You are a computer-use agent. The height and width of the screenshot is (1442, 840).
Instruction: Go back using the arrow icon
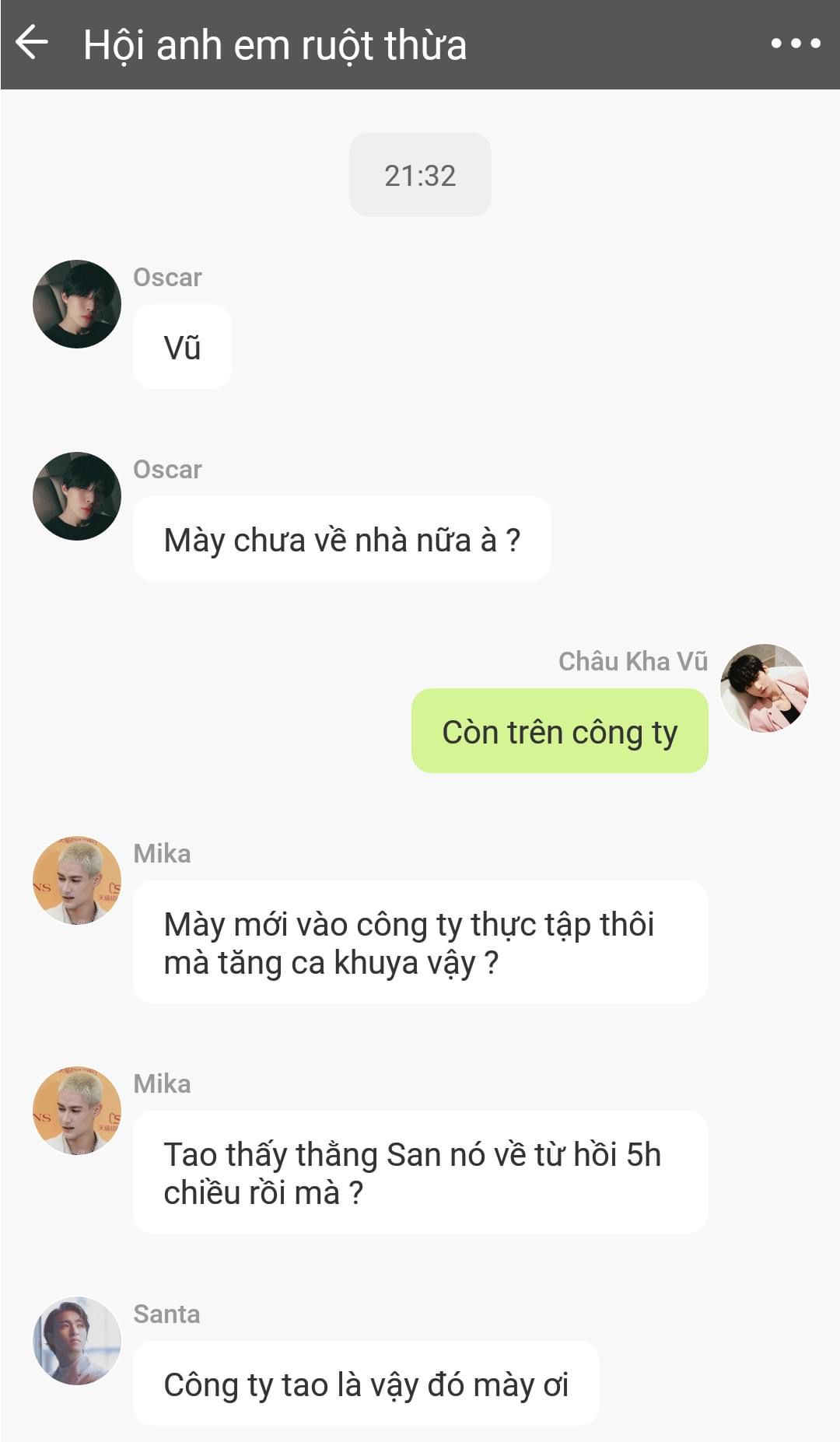pyautogui.click(x=32, y=43)
